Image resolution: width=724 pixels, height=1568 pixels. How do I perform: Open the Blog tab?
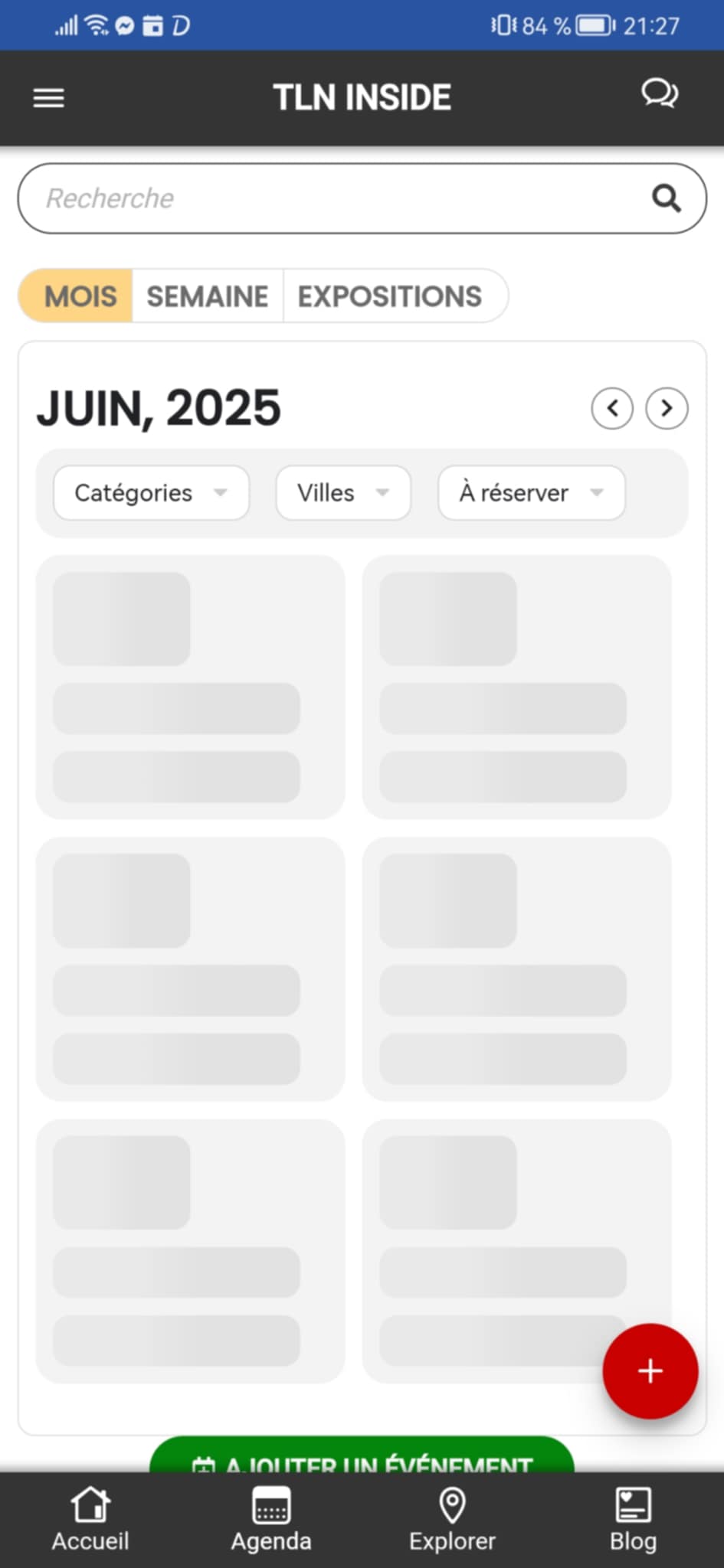pyautogui.click(x=633, y=1520)
